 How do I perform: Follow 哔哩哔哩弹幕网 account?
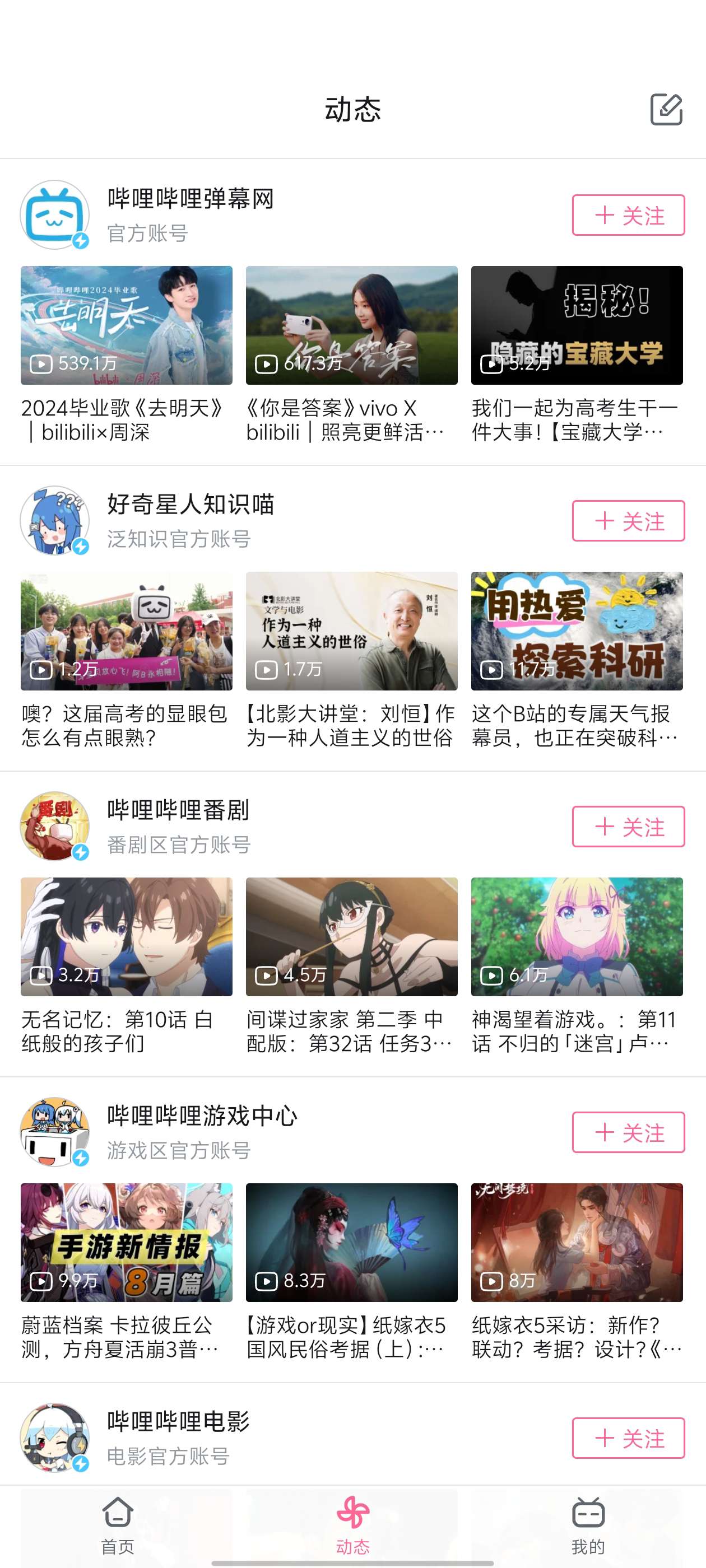(628, 215)
